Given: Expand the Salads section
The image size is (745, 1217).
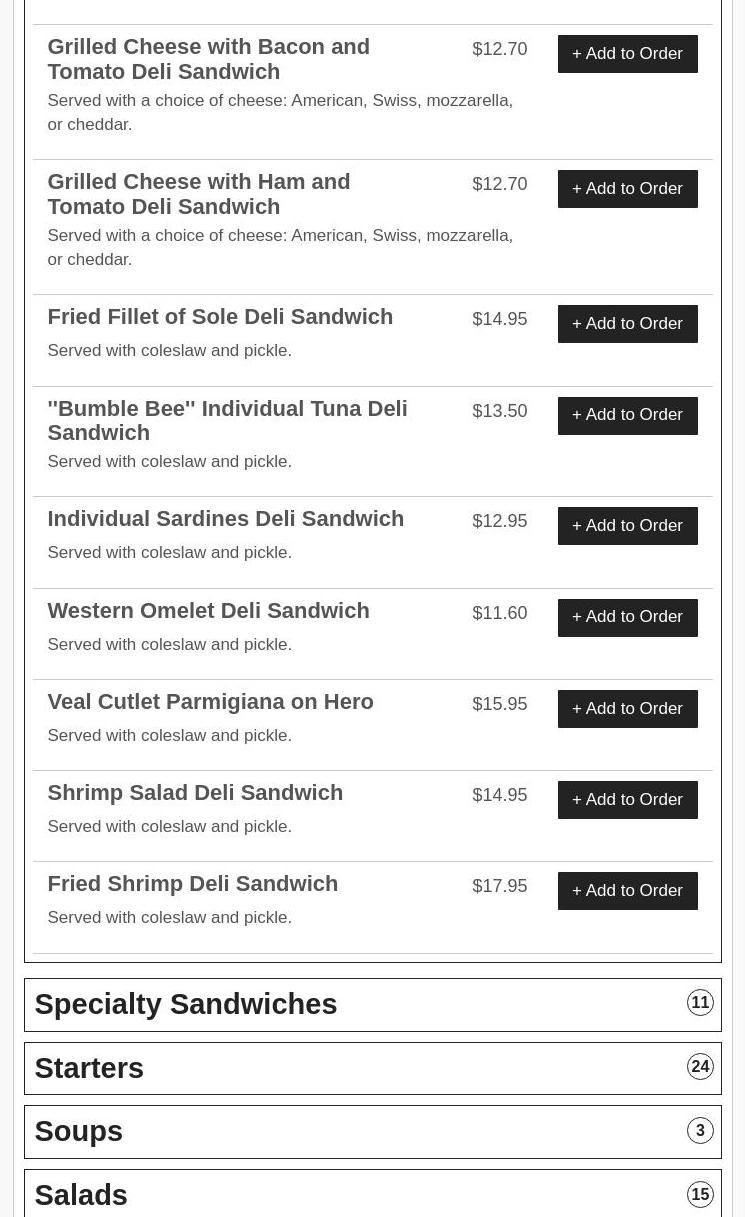Looking at the screenshot, I should click(x=372, y=1195).
